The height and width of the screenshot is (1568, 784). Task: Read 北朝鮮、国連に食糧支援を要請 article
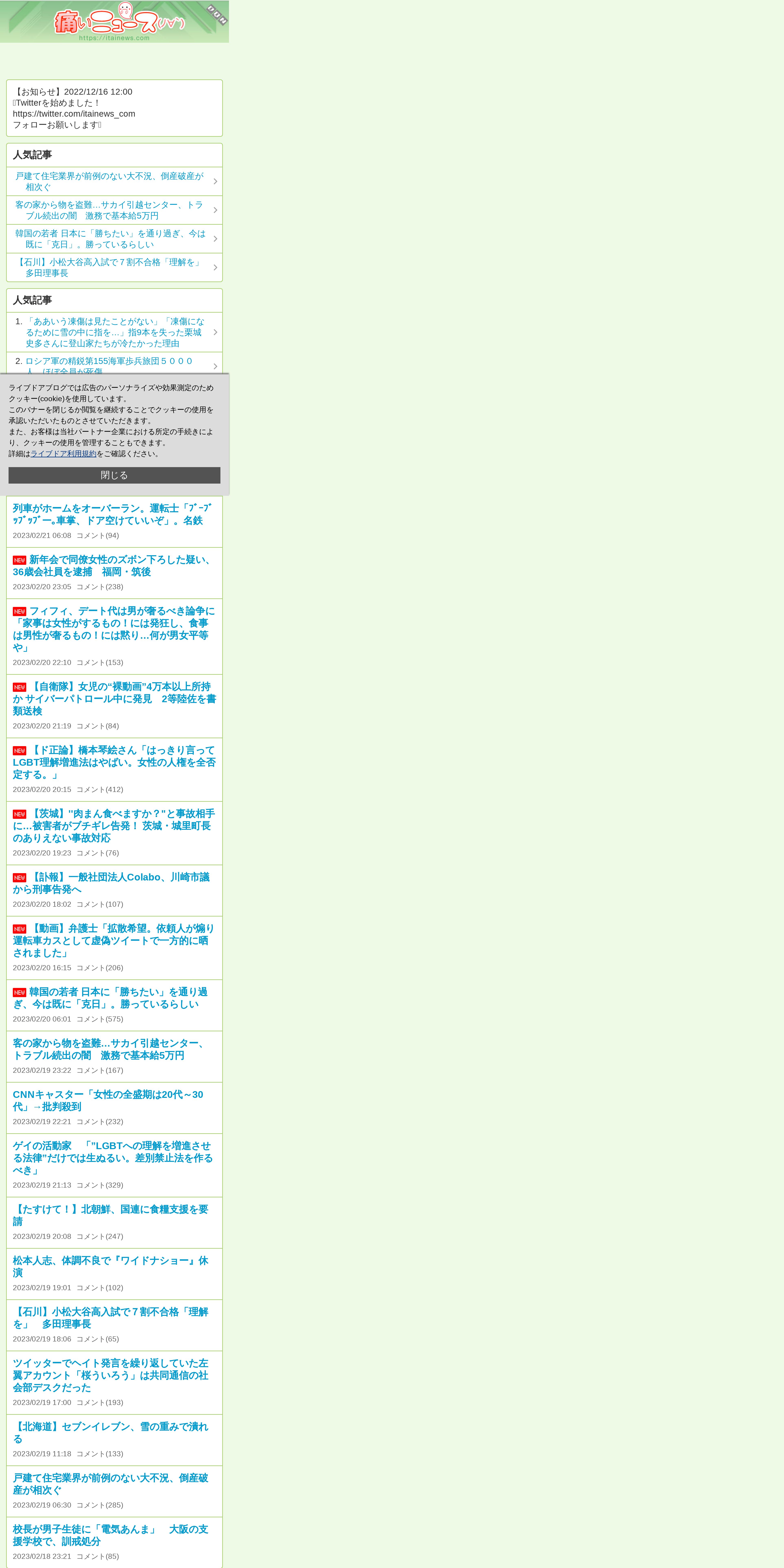pyautogui.click(x=111, y=1215)
